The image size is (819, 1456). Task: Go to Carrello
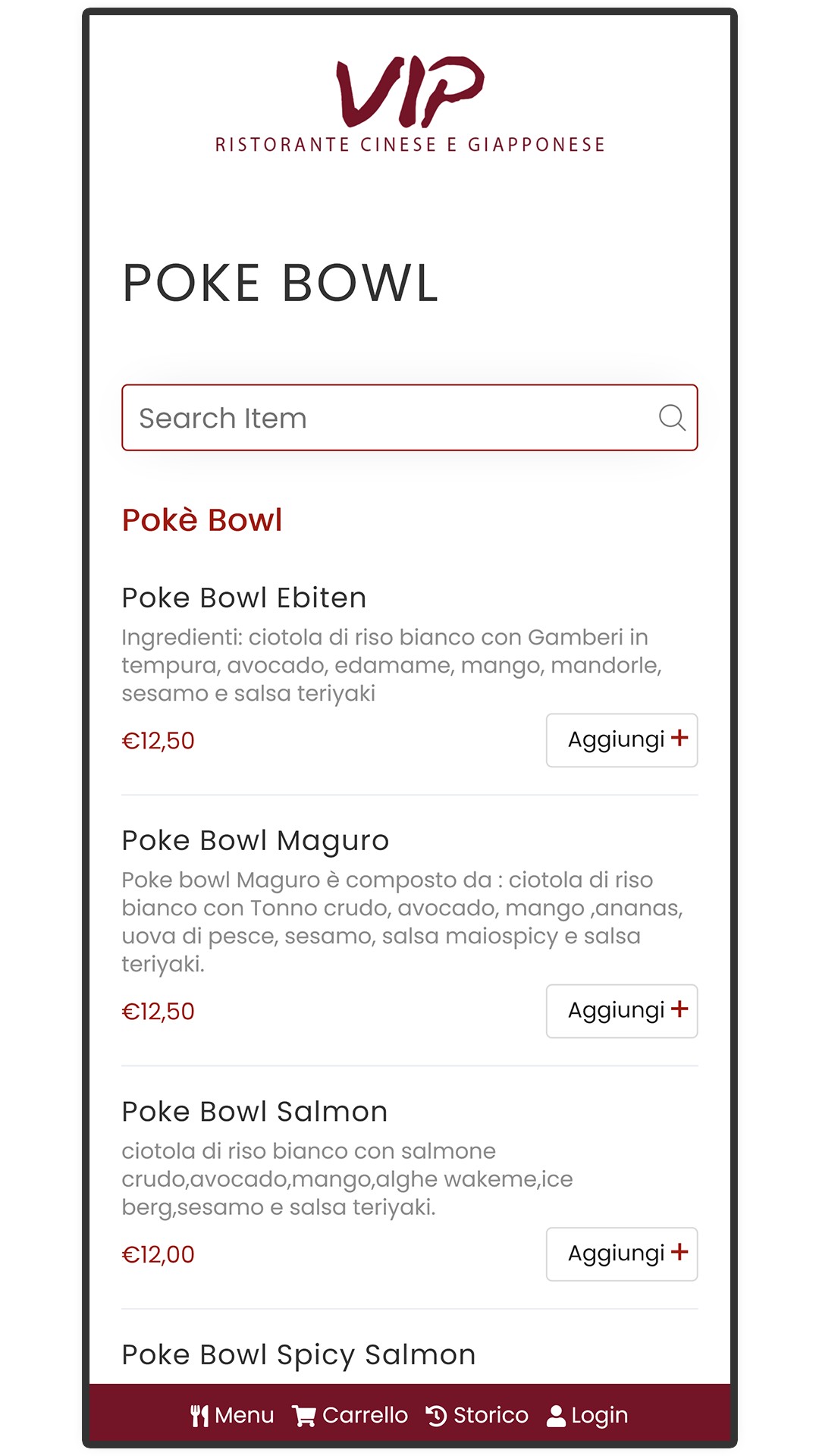pos(350,1416)
